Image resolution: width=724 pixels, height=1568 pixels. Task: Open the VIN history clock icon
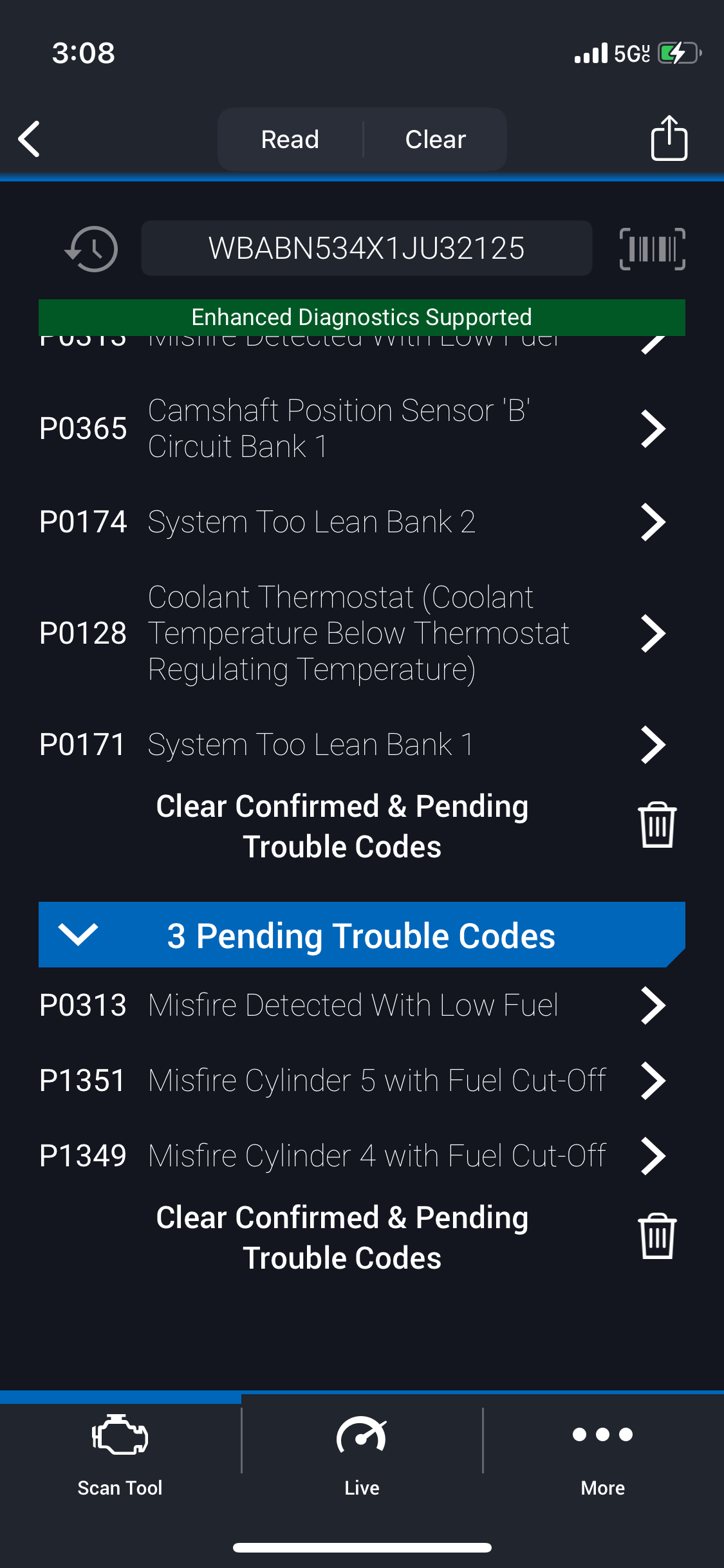click(x=91, y=248)
